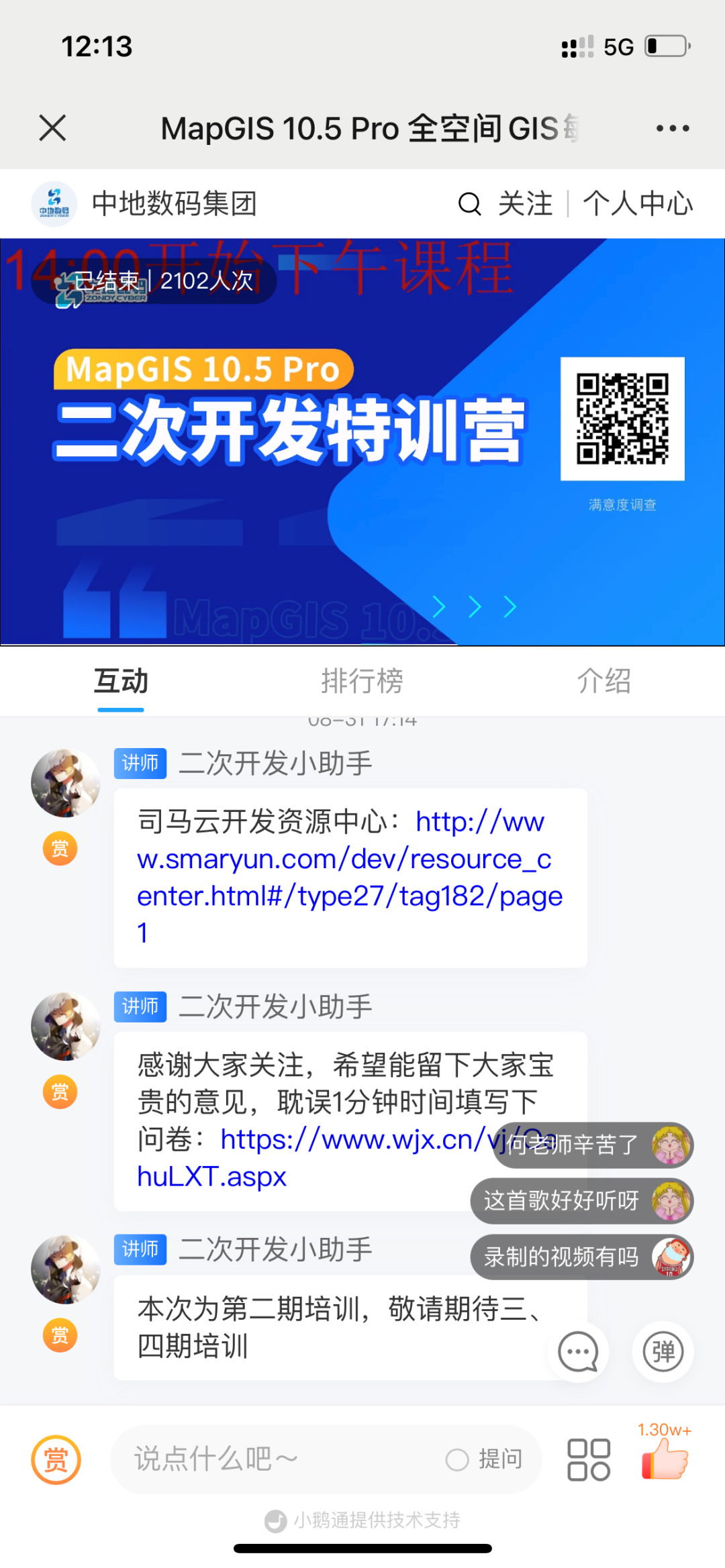
Task: Tap the bottom-left 赏 reward button
Action: coord(56,1459)
